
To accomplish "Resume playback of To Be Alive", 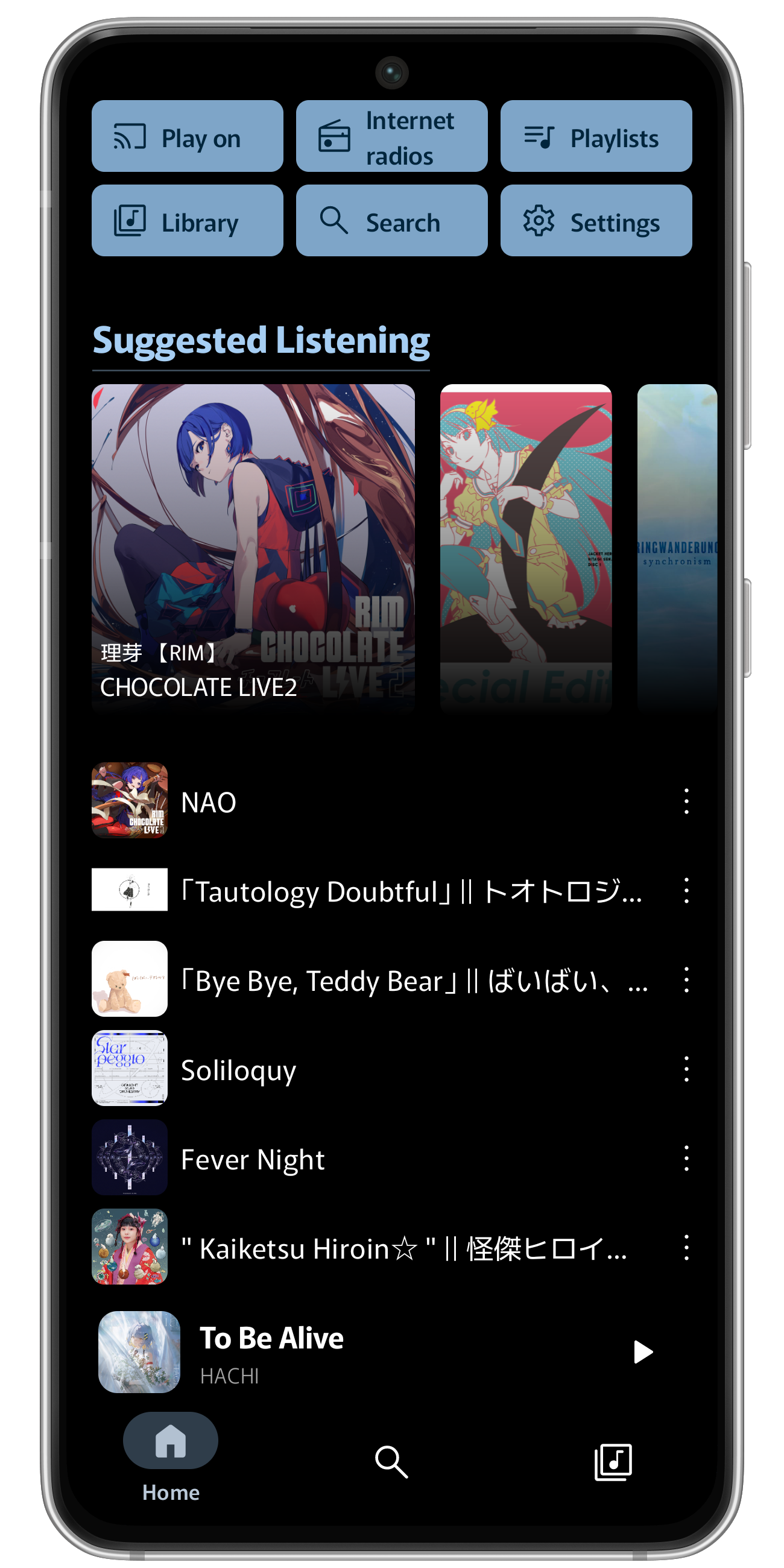I will [642, 1351].
